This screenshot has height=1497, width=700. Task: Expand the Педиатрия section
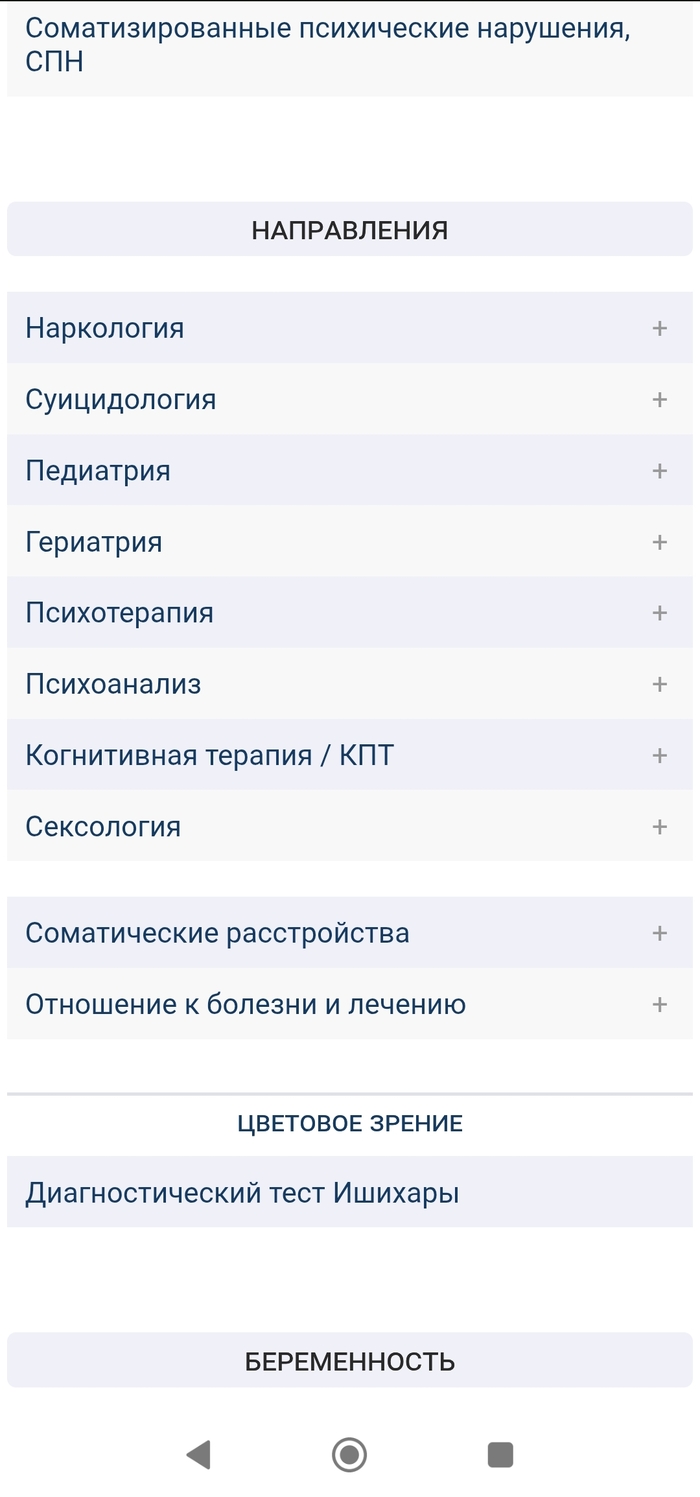click(x=659, y=470)
